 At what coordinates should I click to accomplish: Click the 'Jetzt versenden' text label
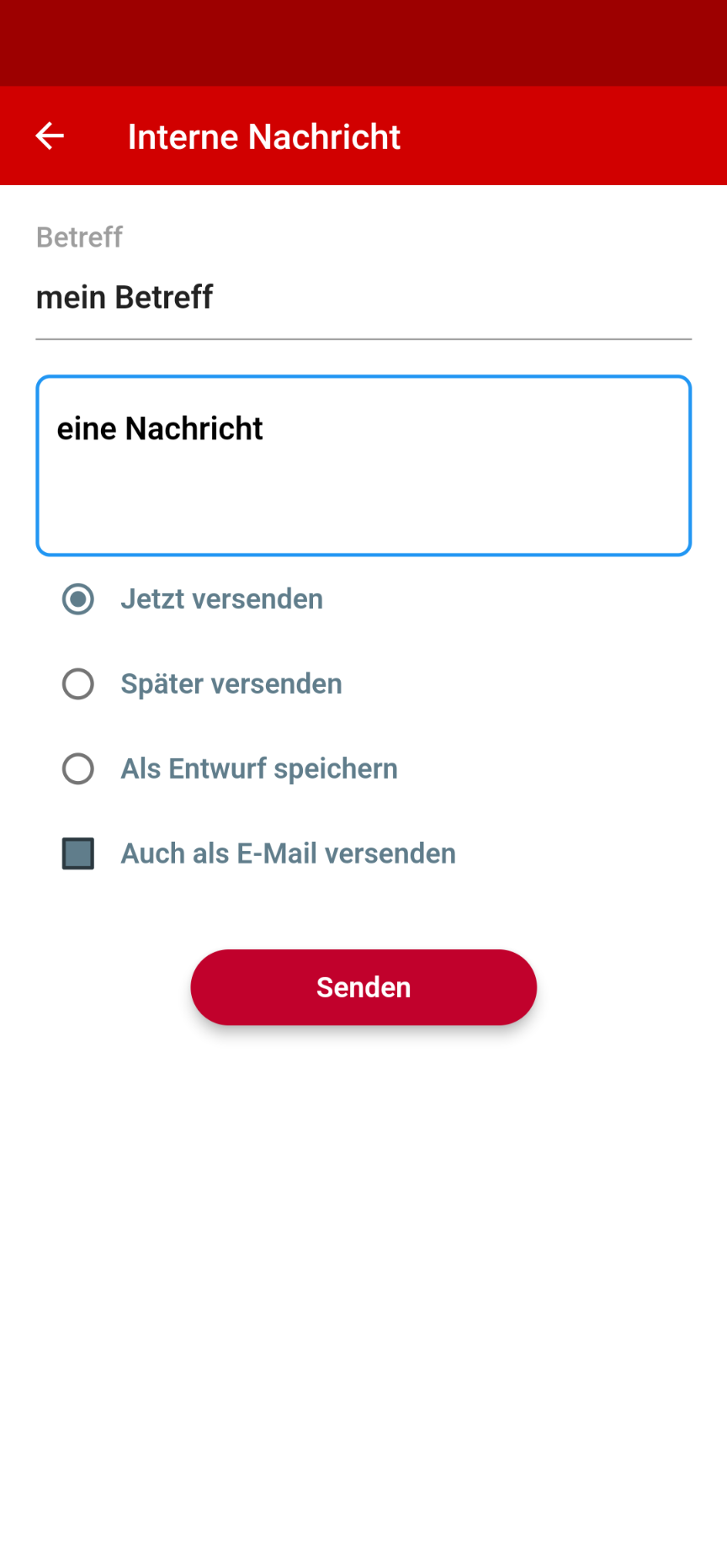point(221,599)
